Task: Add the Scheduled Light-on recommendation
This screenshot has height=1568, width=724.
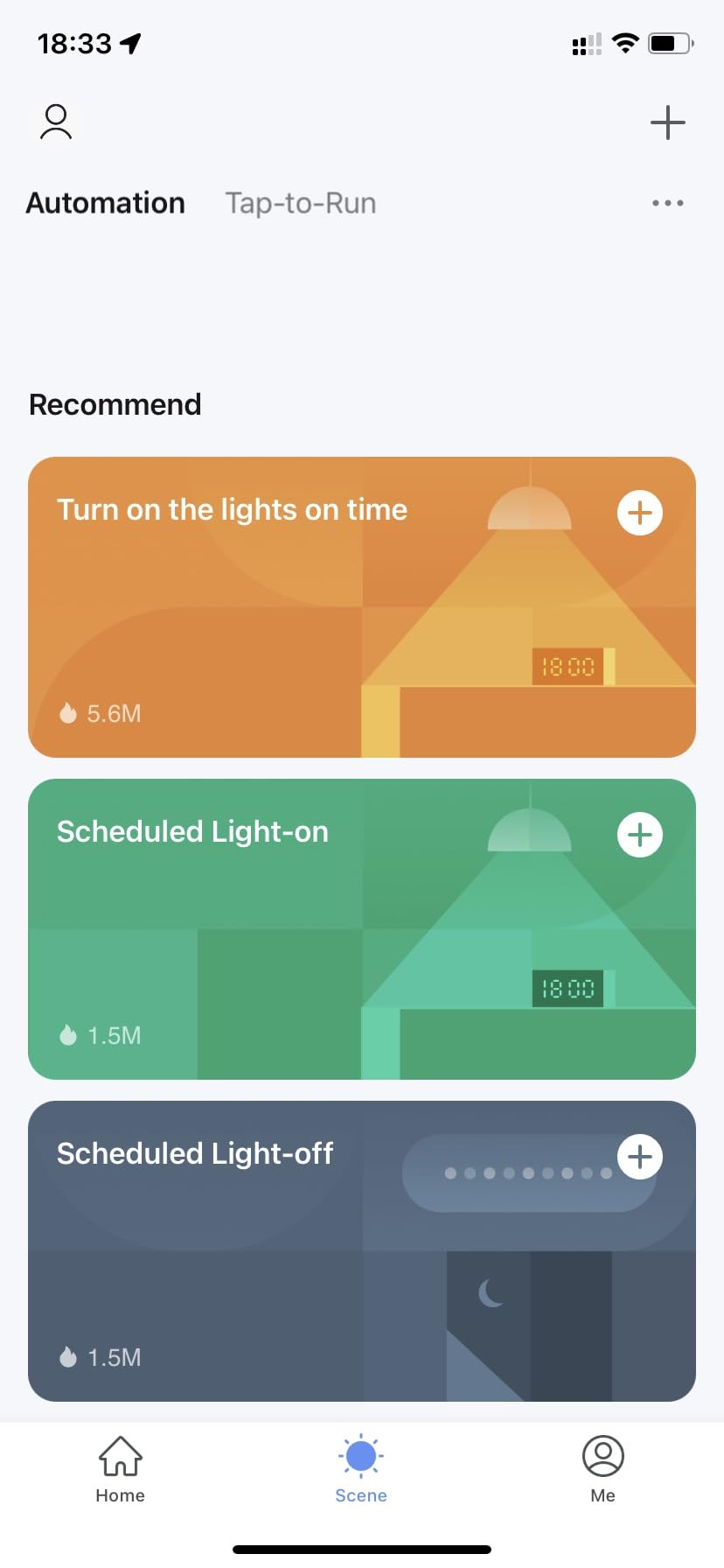Action: pos(640,835)
